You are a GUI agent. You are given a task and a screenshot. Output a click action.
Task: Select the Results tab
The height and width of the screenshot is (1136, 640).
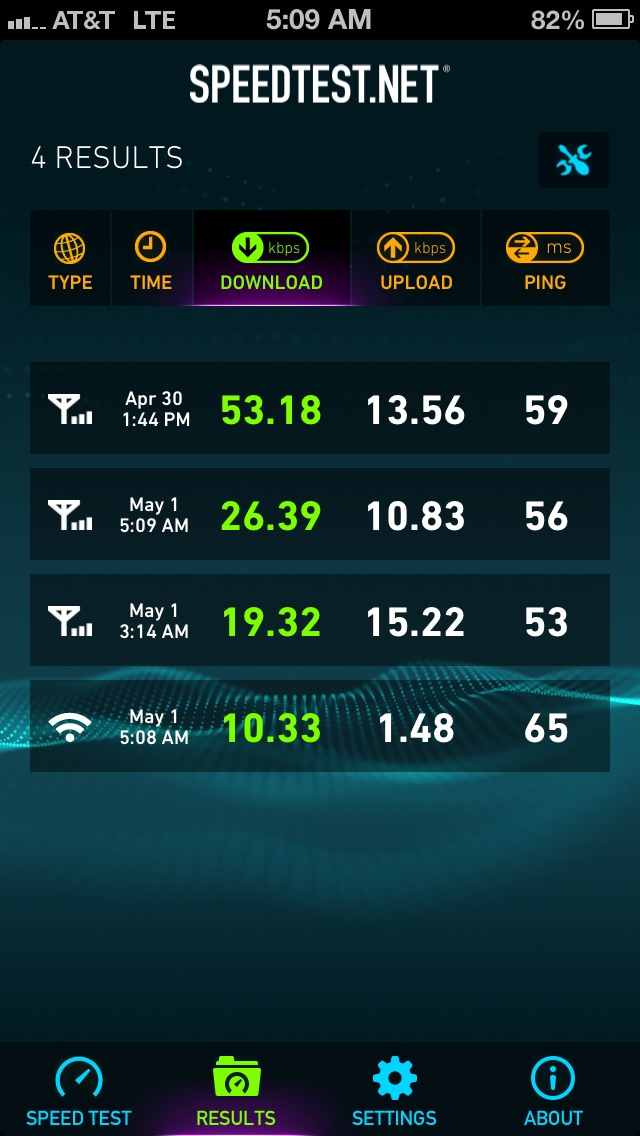tap(236, 1091)
